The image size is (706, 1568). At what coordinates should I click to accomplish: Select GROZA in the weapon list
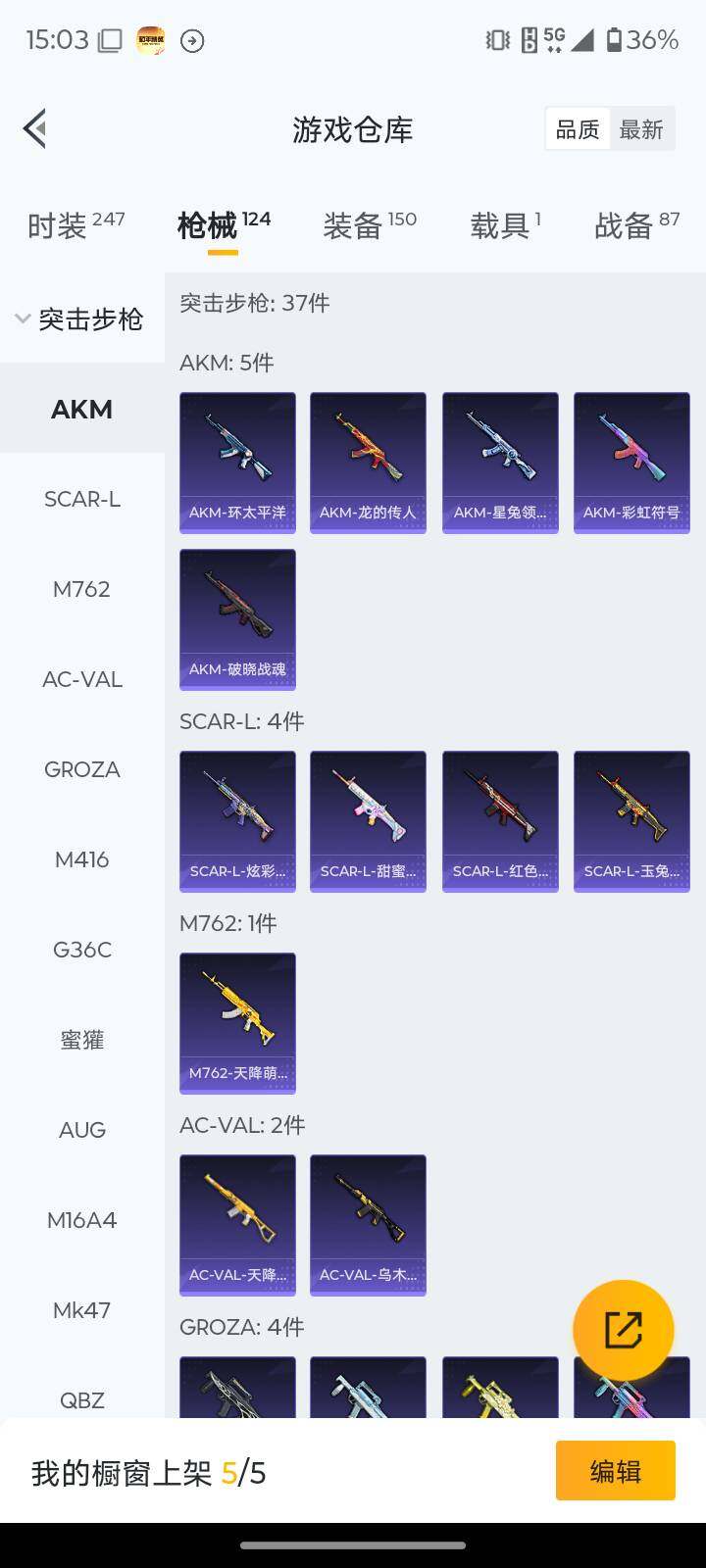(x=82, y=769)
